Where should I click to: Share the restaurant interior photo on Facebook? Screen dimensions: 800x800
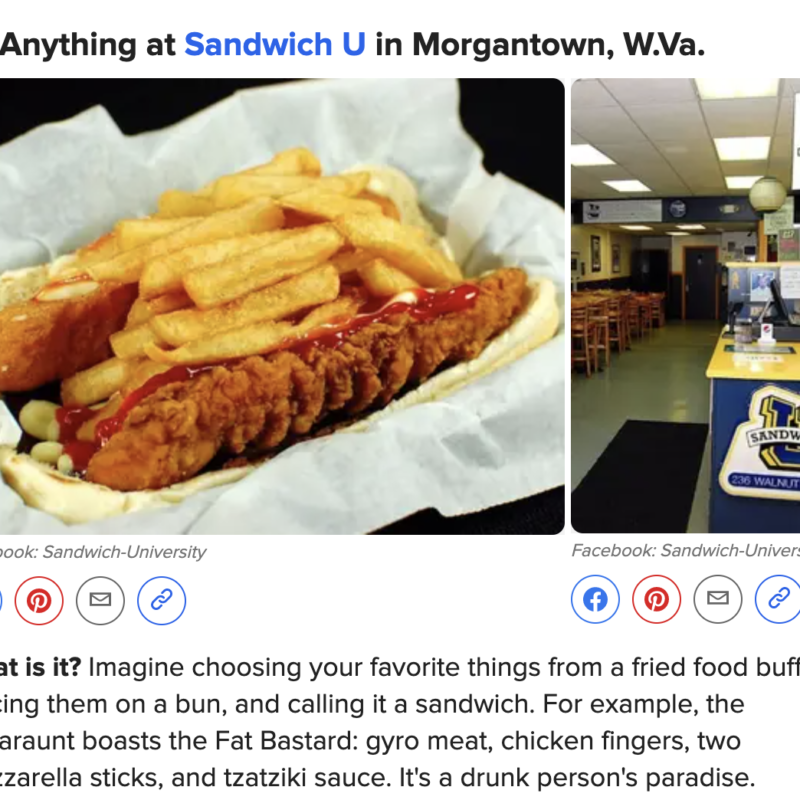tap(595, 599)
